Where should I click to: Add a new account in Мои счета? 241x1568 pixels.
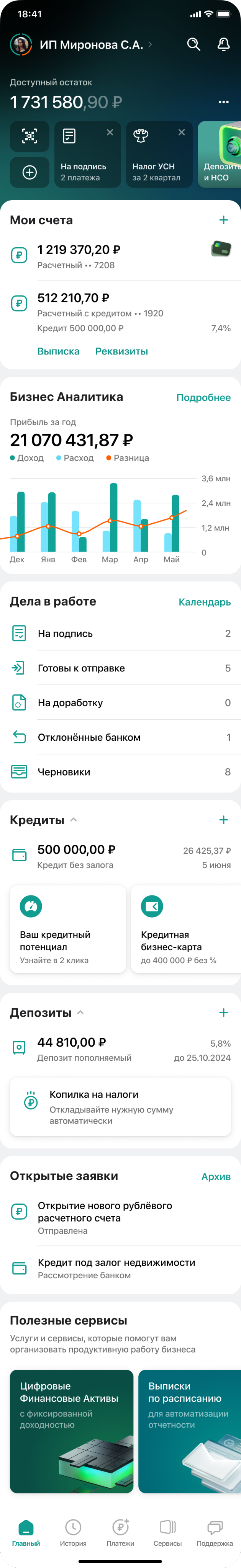(223, 220)
